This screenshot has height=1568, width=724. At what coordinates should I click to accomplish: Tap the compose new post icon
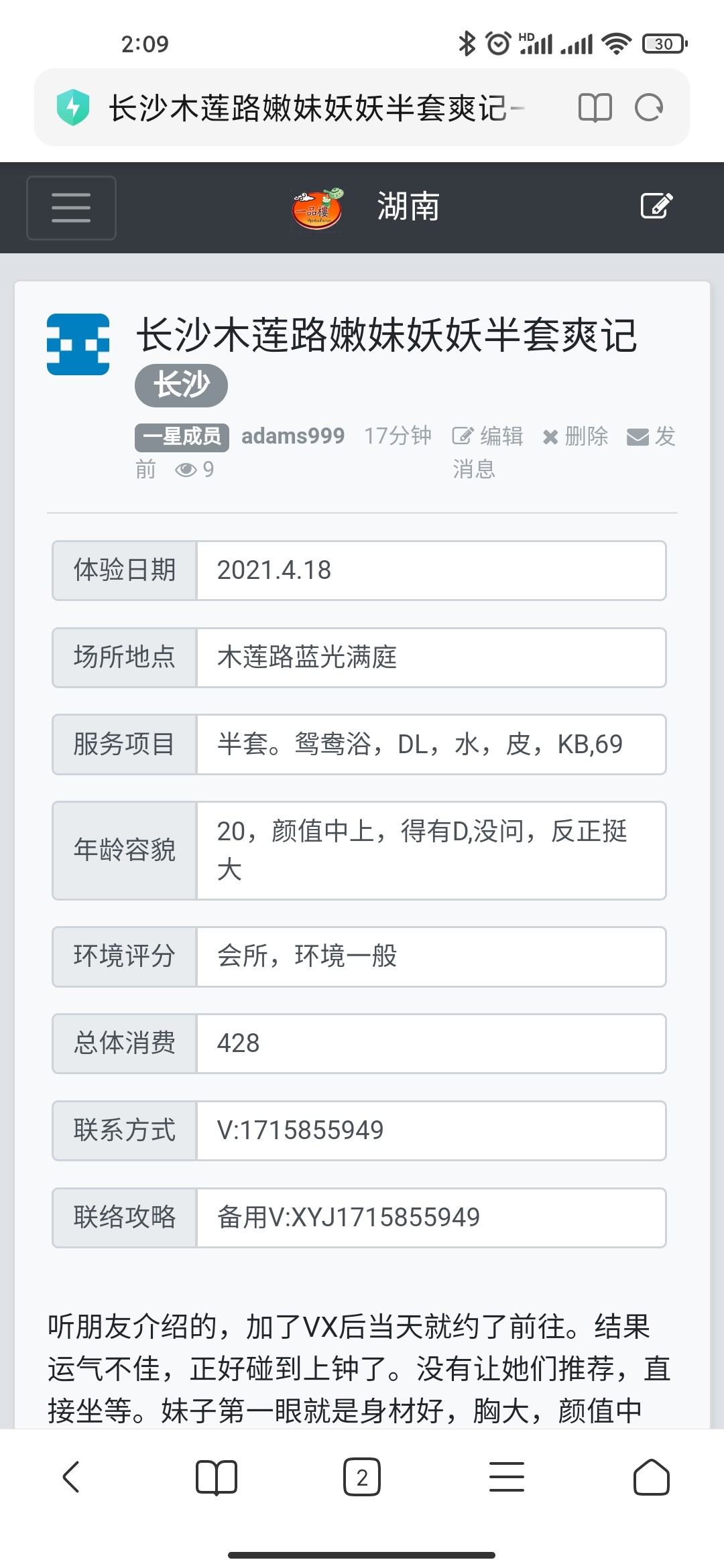[656, 206]
